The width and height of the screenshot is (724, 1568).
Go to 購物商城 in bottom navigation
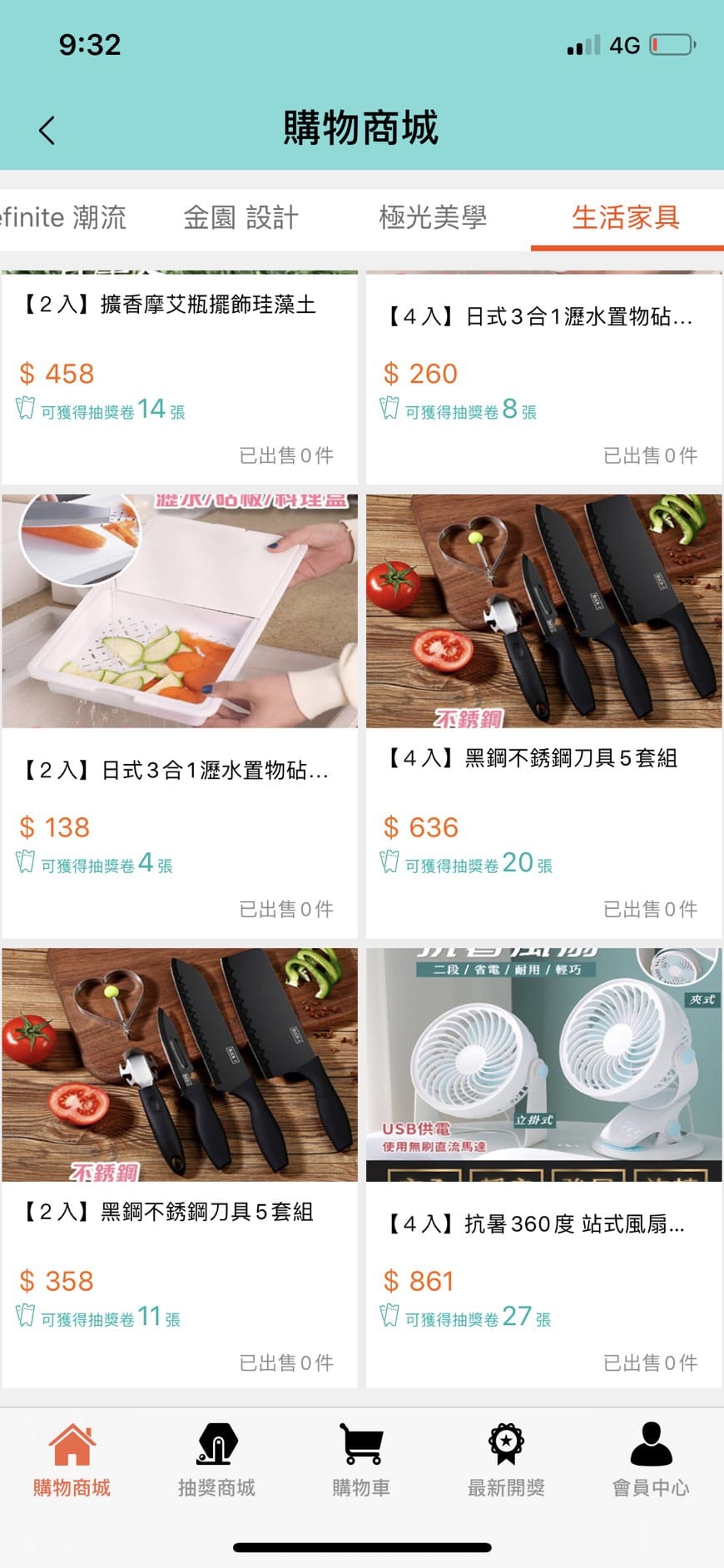72,1460
